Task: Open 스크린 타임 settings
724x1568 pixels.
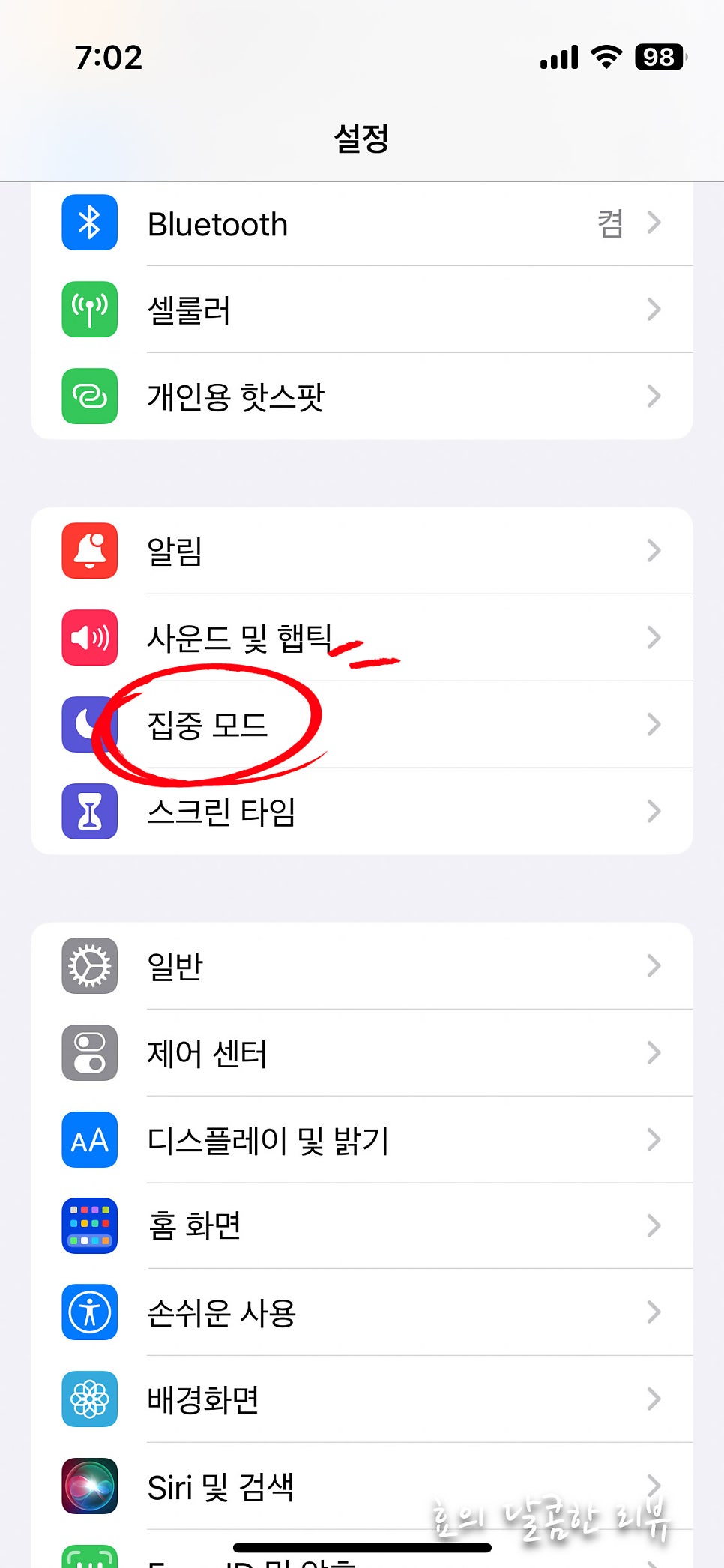Action: (362, 812)
